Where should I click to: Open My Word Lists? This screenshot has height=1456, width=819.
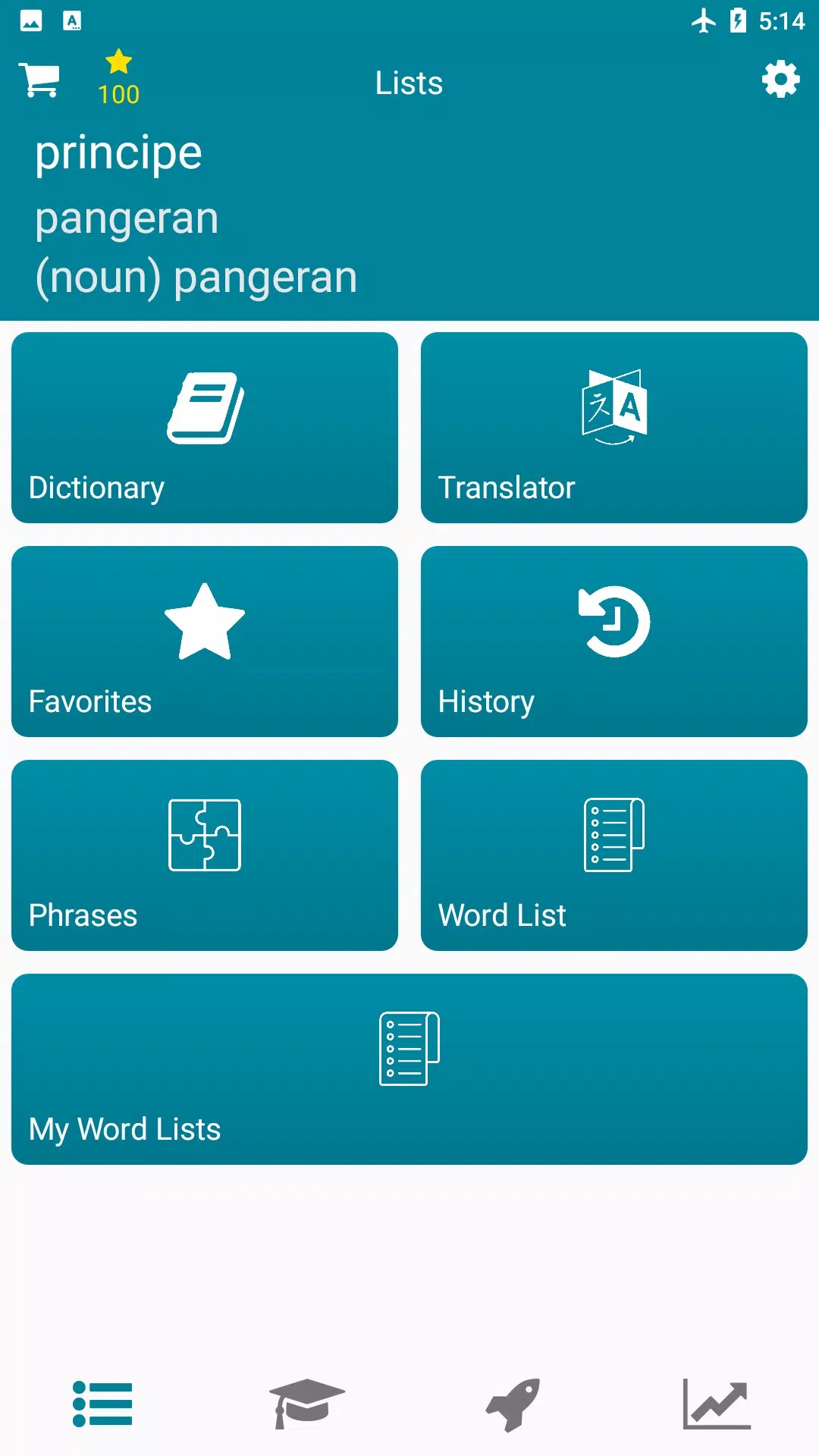pos(409,1069)
